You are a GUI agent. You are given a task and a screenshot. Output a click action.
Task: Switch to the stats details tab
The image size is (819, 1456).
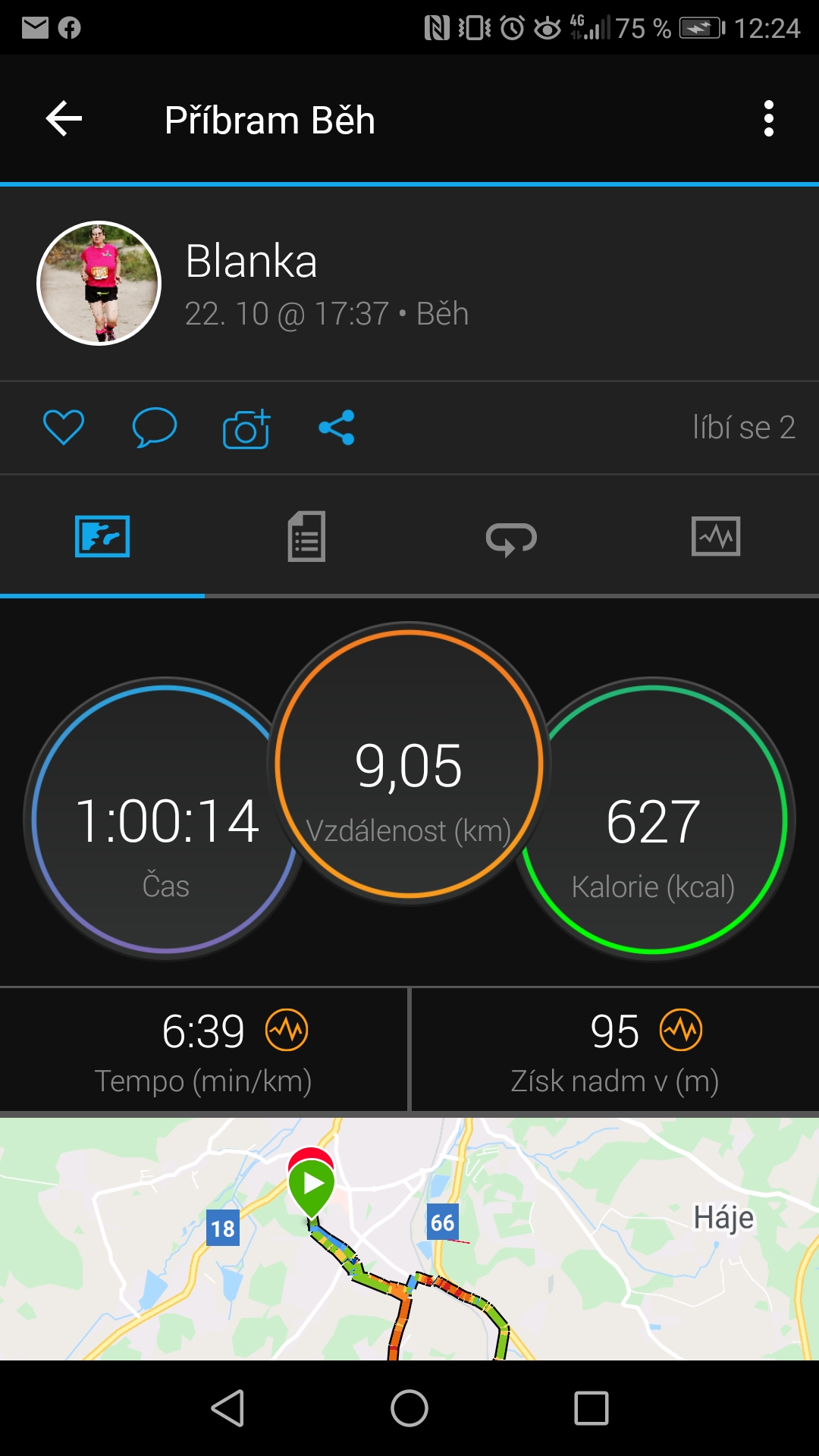(x=306, y=537)
